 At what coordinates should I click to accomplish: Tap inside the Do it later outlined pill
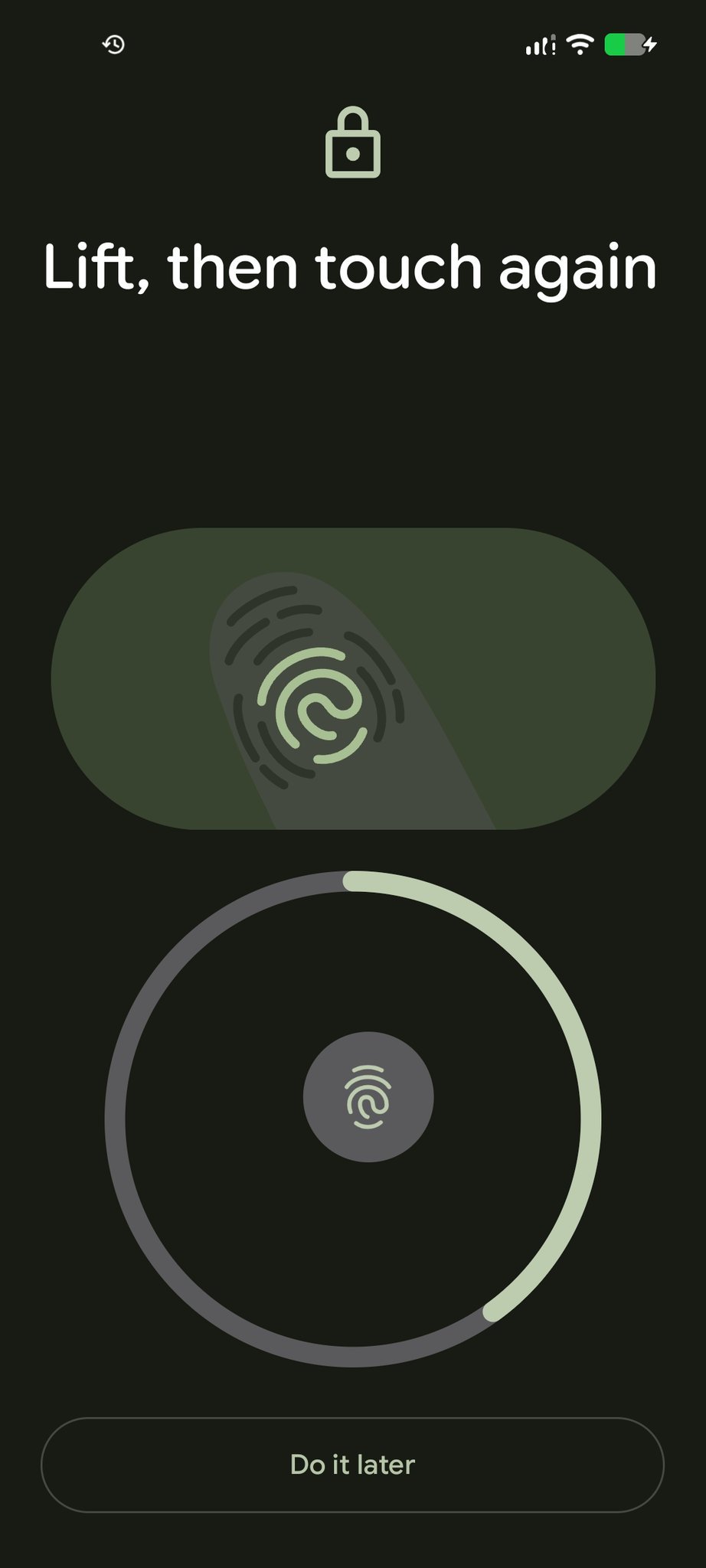click(353, 1464)
